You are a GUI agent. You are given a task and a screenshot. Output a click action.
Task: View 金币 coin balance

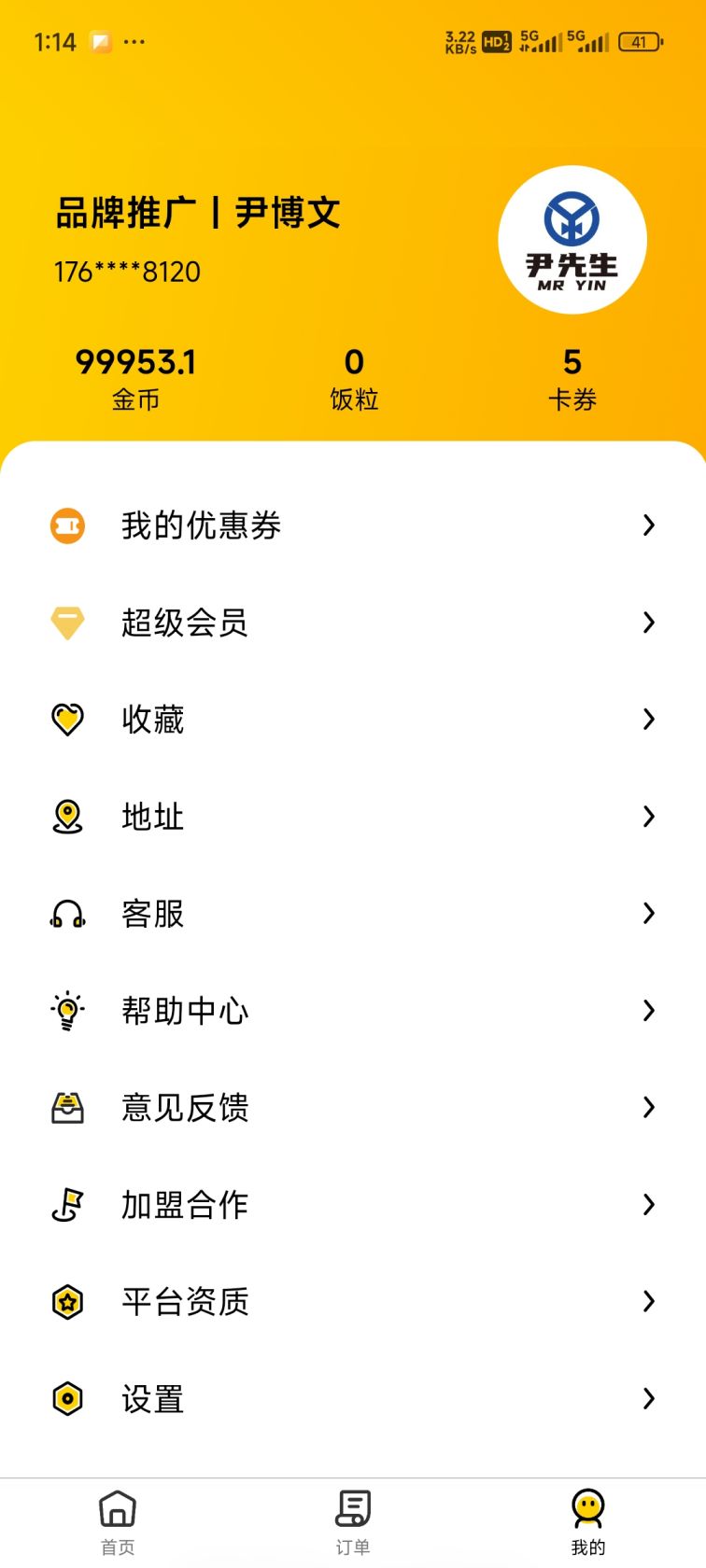[x=136, y=378]
